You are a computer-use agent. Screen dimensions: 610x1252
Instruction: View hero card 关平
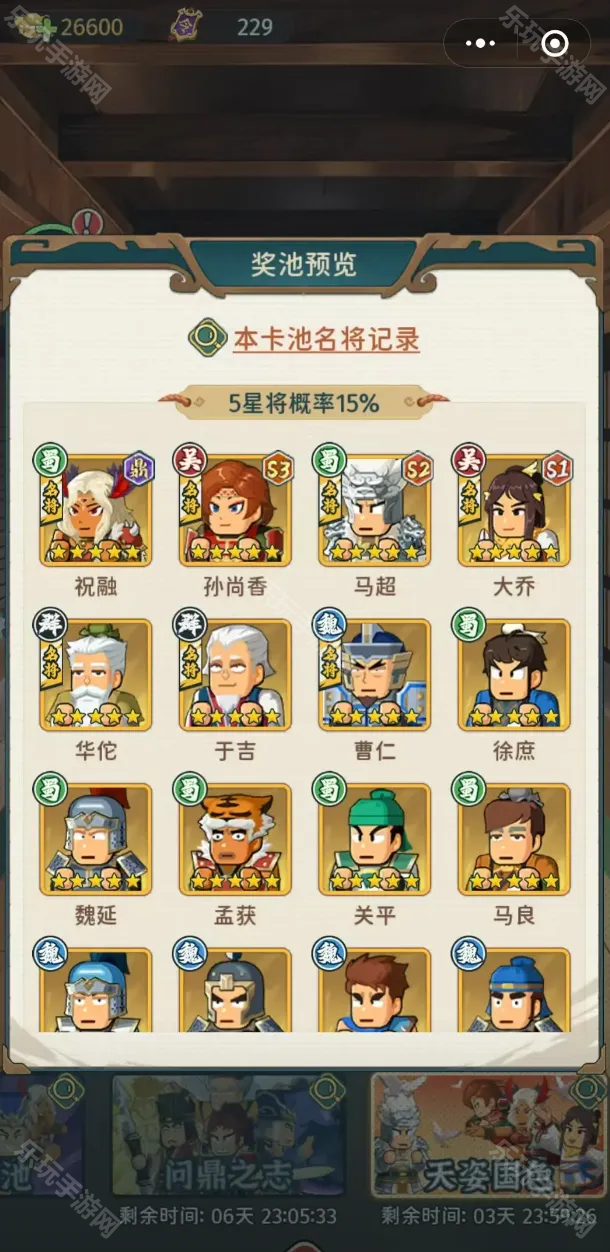coord(375,840)
